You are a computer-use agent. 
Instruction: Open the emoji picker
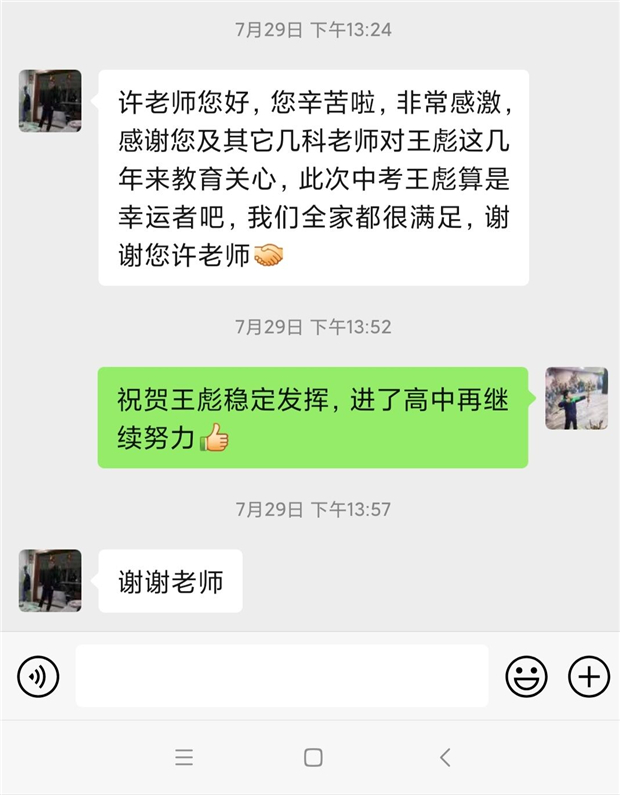pos(526,677)
